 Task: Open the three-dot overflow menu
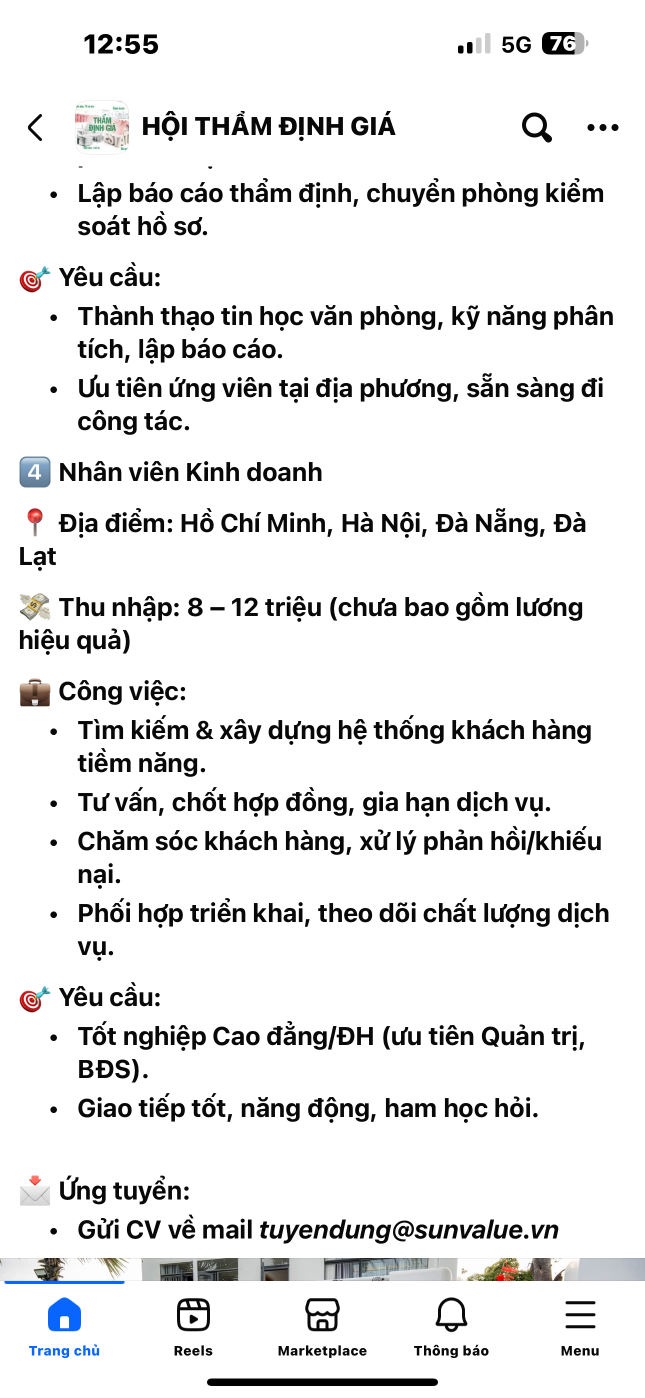(603, 127)
